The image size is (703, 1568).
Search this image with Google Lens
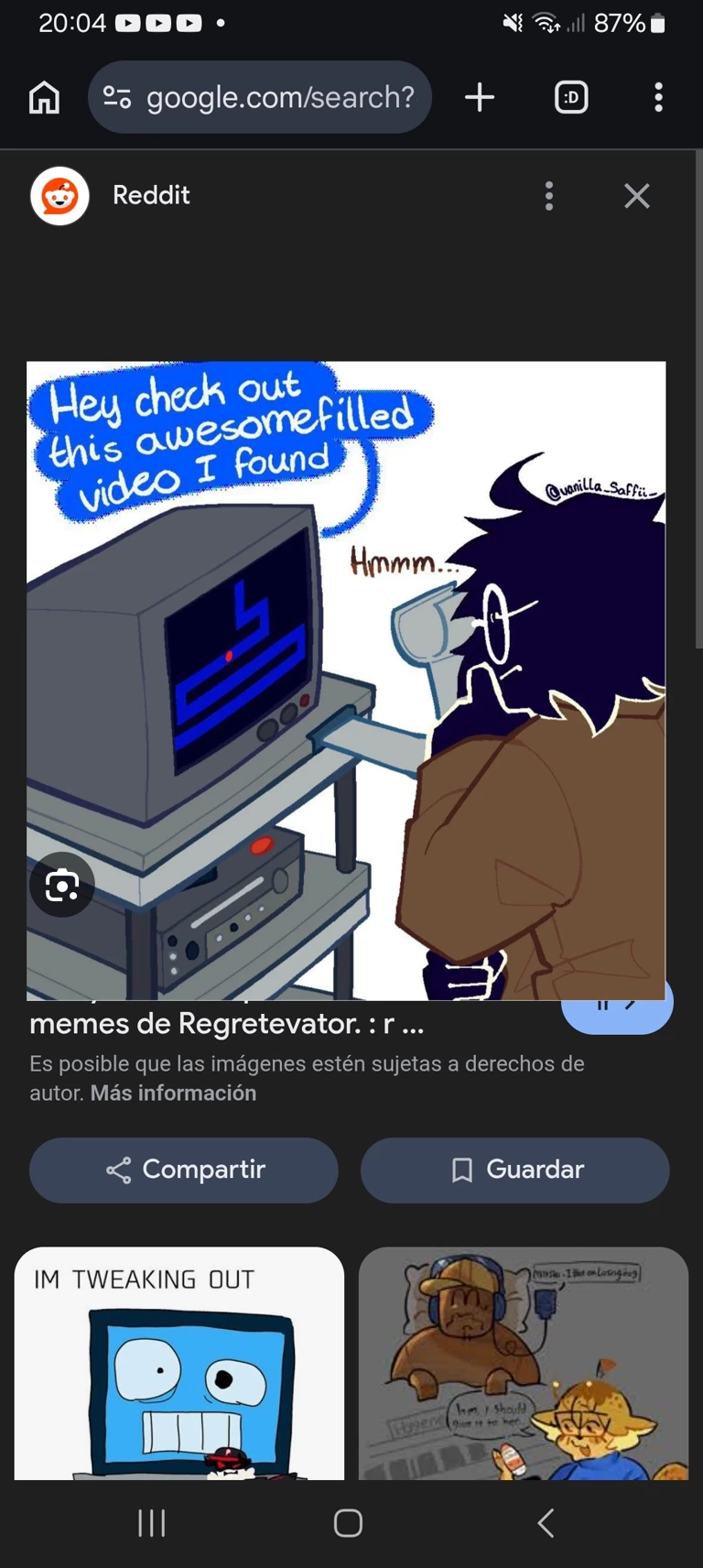point(61,886)
